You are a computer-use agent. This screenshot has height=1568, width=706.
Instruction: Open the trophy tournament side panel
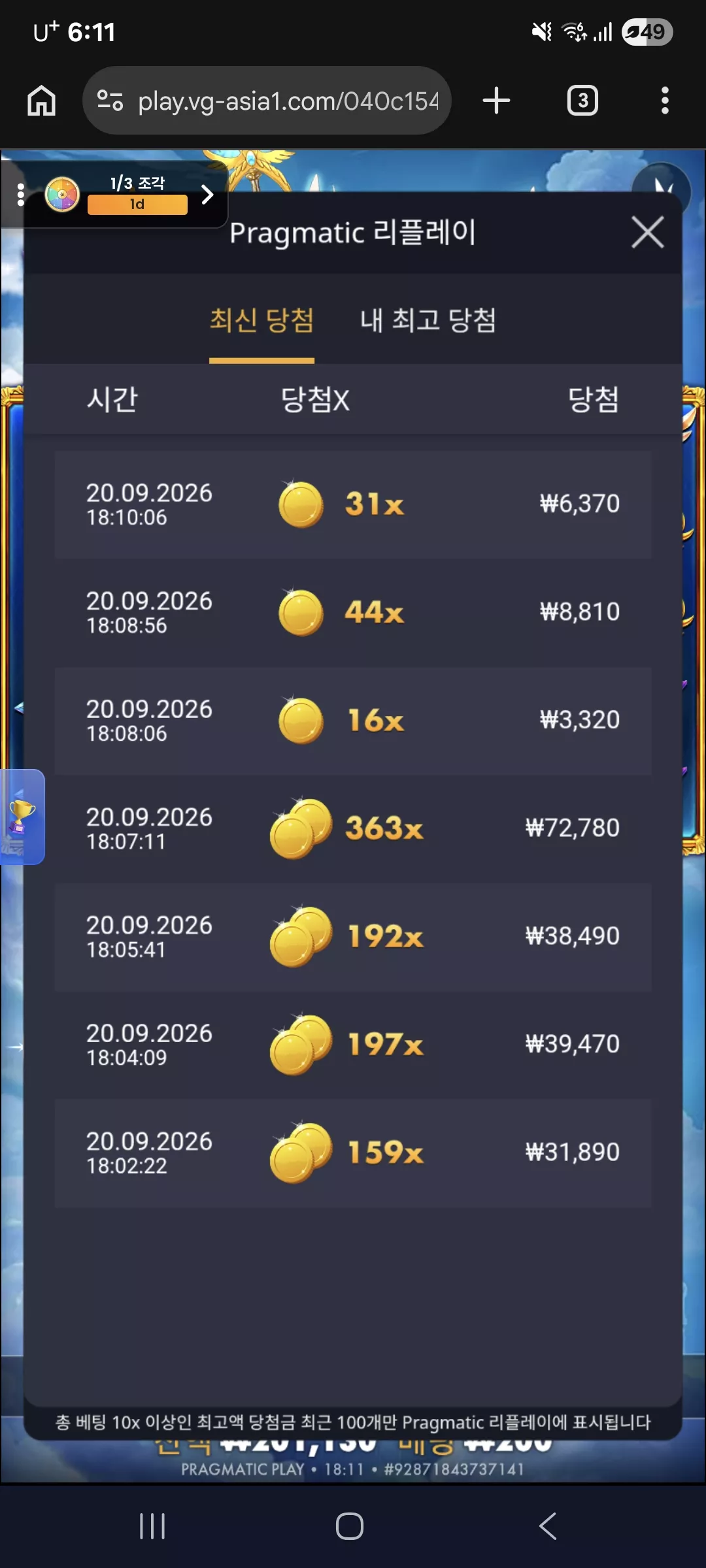pos(22,817)
